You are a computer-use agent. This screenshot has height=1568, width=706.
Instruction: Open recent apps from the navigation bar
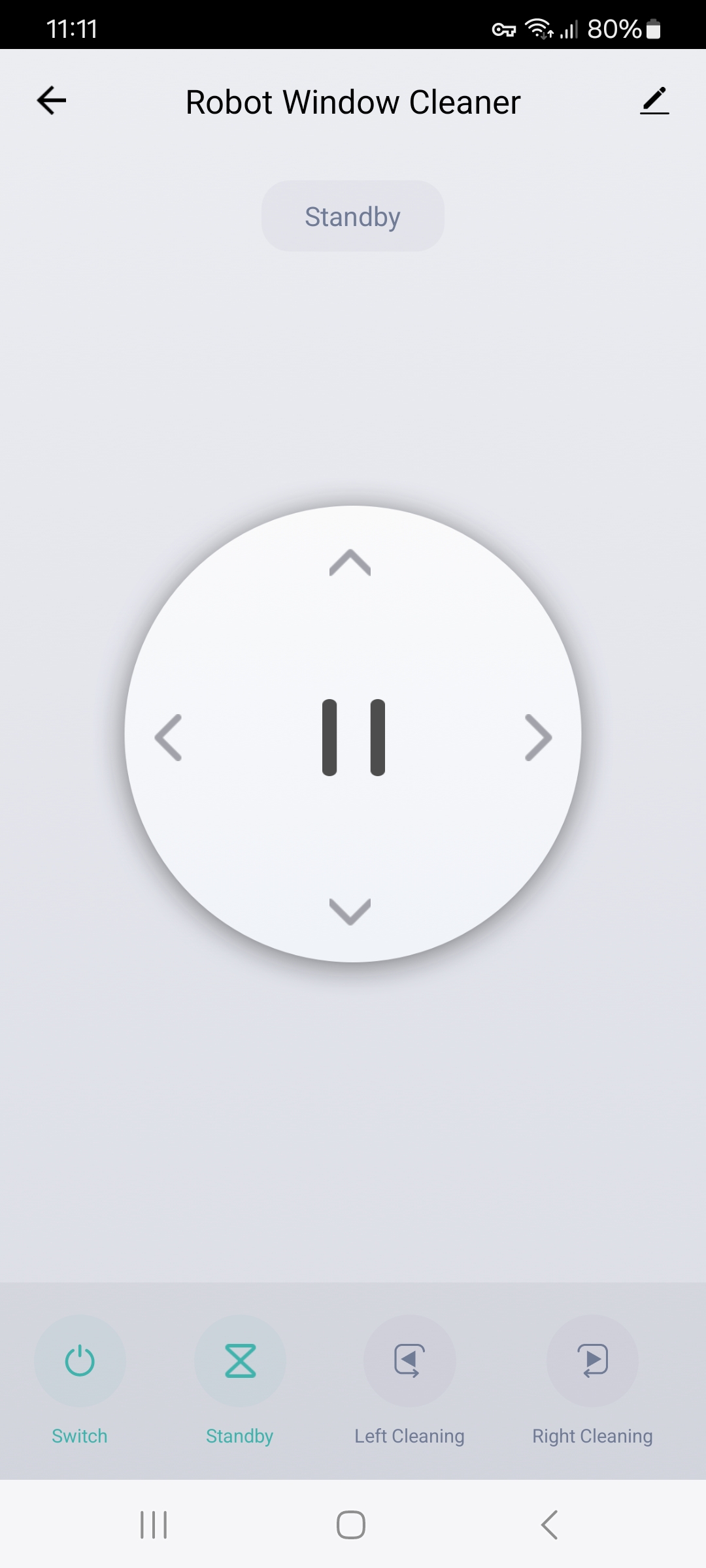154,1525
